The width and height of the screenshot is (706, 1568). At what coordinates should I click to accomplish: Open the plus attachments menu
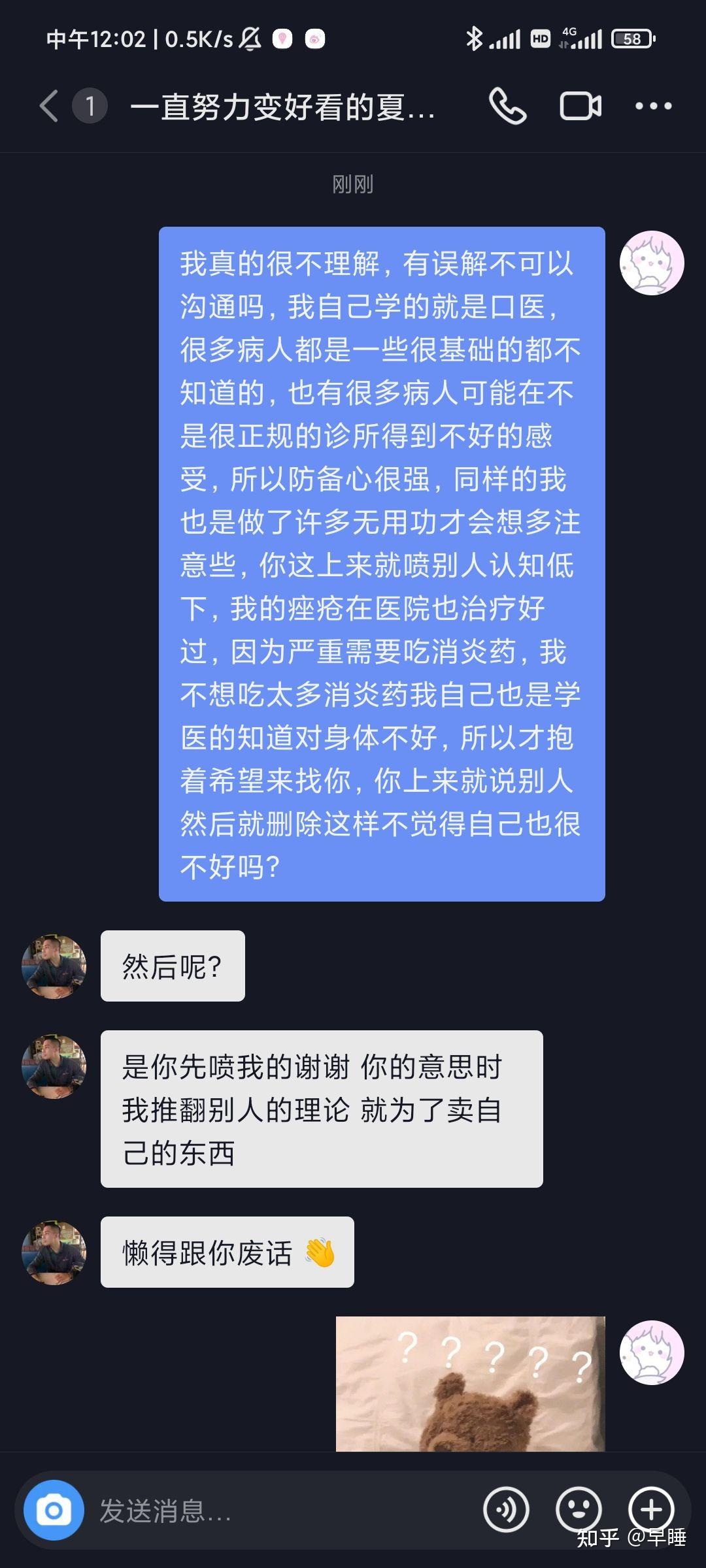pyautogui.click(x=651, y=1510)
